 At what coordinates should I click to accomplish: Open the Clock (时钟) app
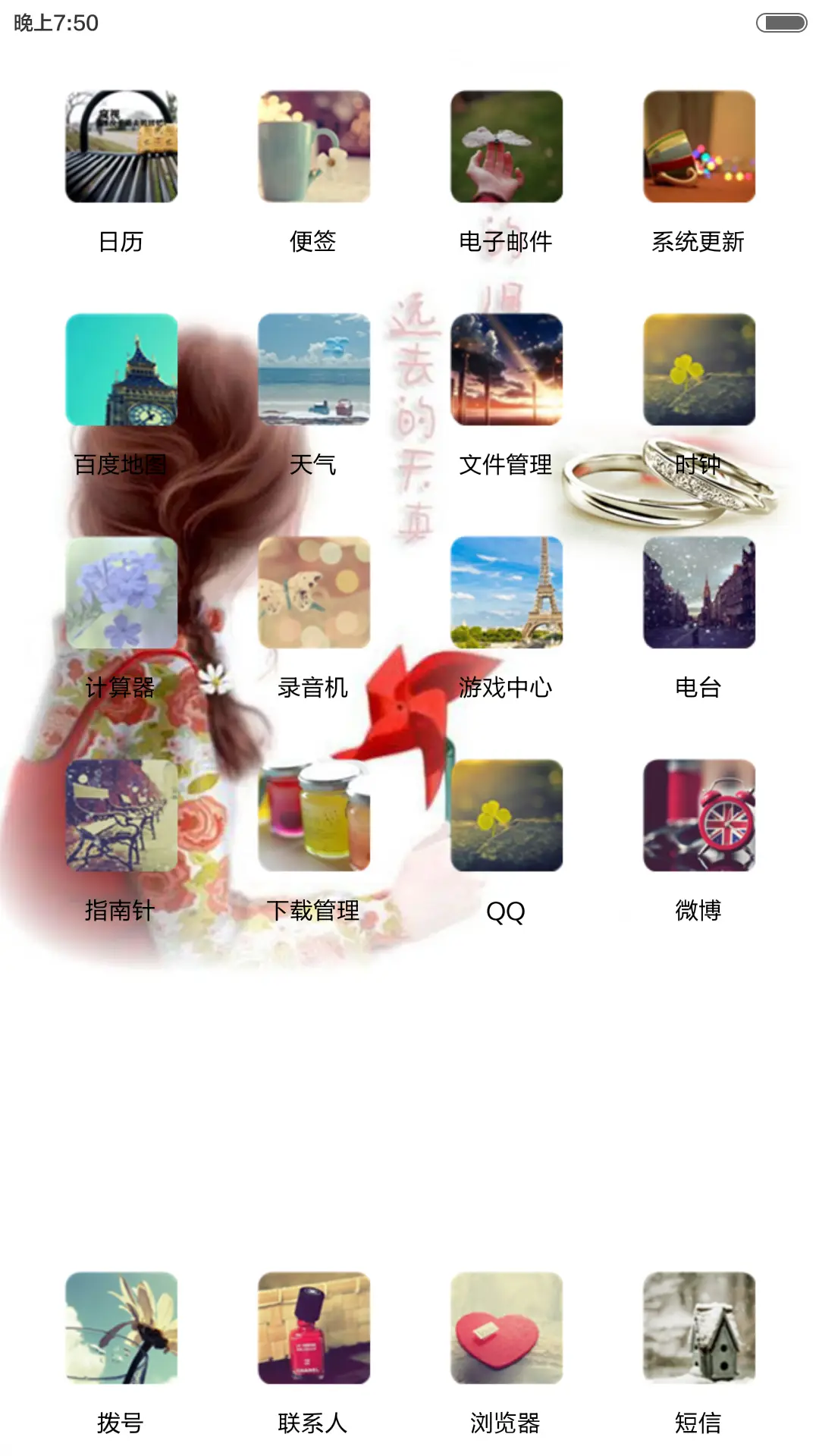click(x=698, y=372)
